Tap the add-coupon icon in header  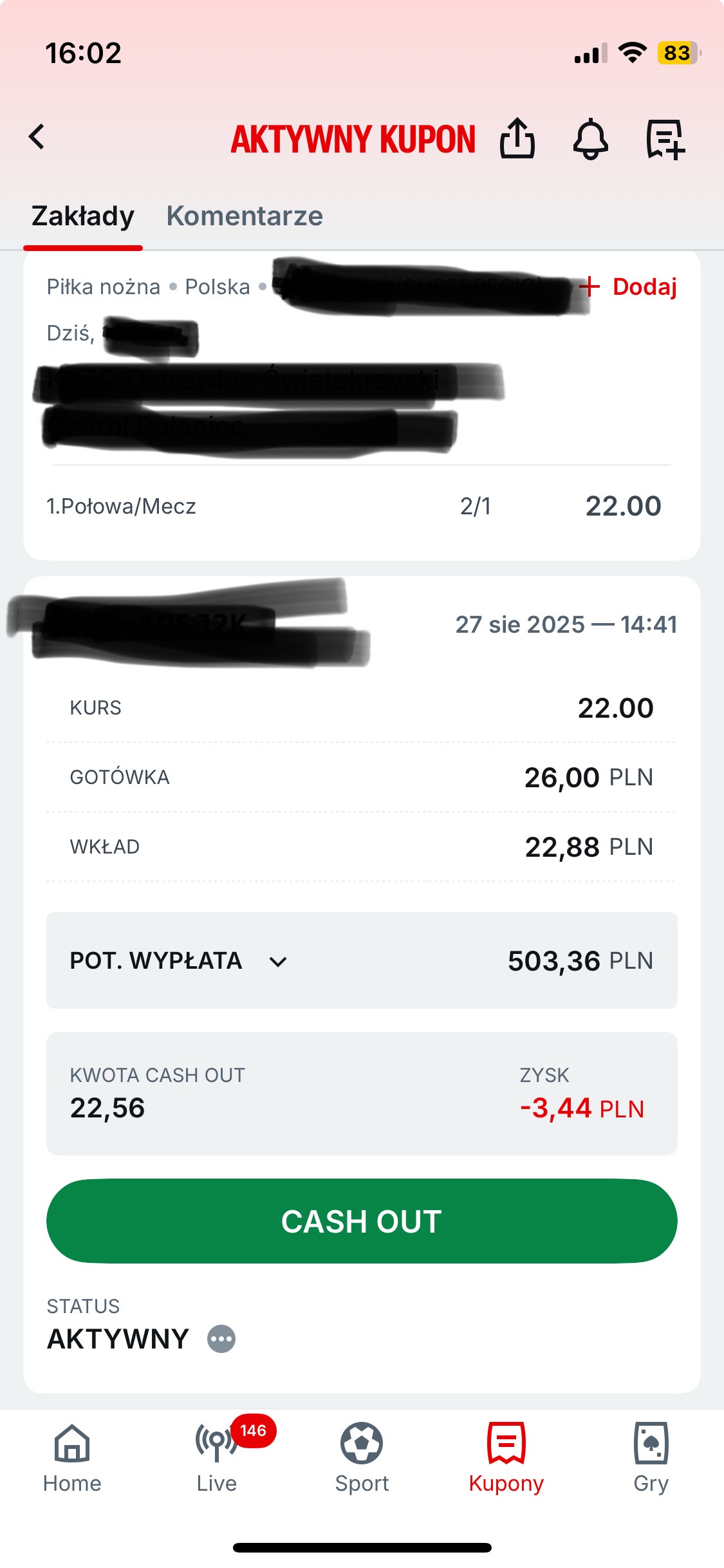tap(666, 139)
